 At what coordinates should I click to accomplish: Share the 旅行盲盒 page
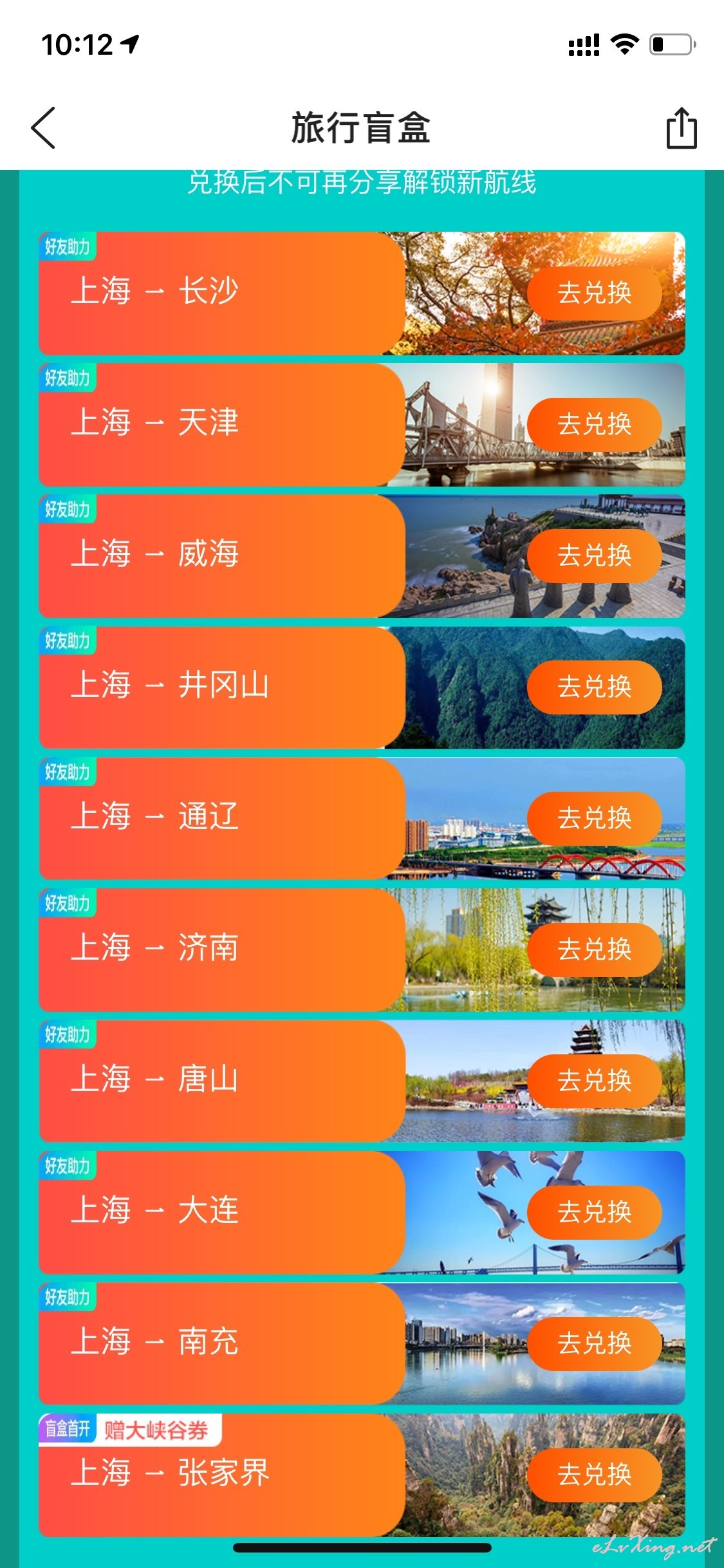click(681, 127)
